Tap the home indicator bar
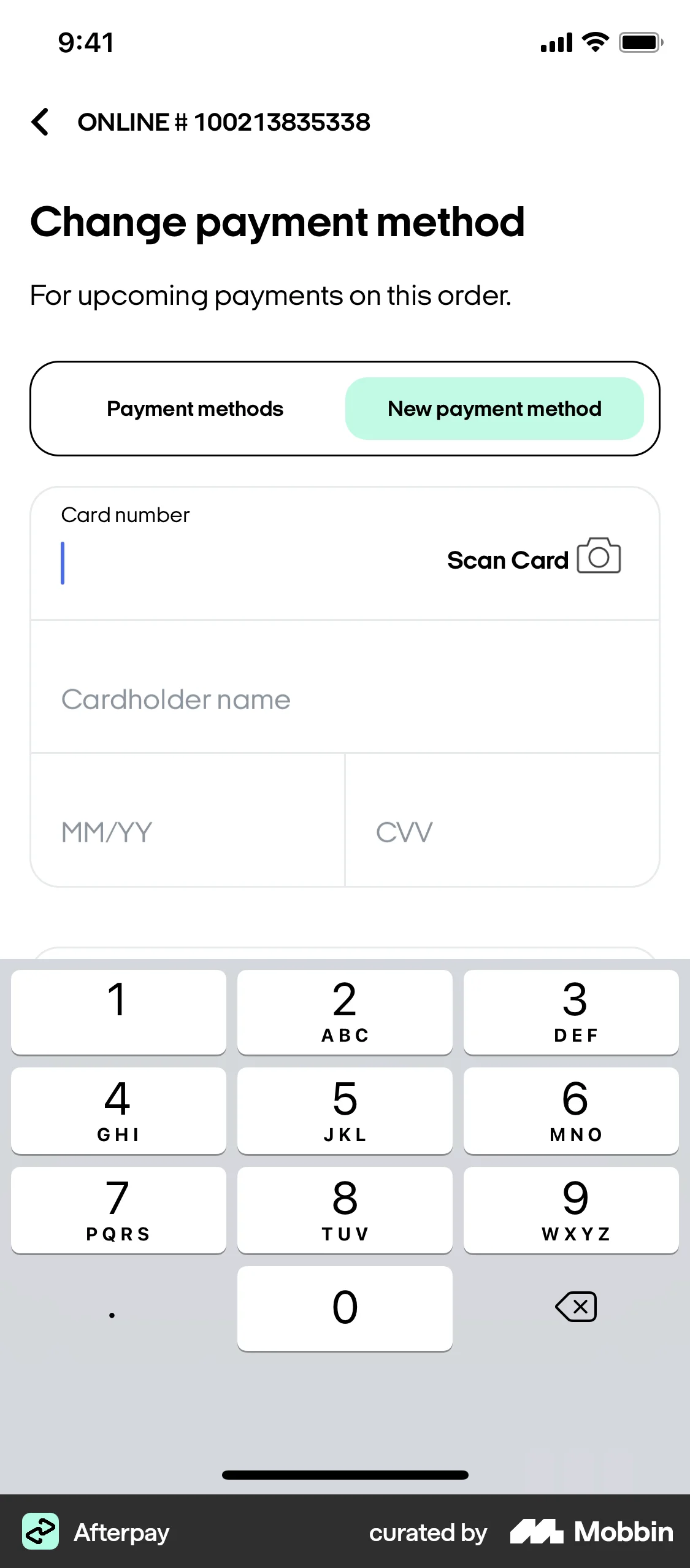 click(x=345, y=1475)
